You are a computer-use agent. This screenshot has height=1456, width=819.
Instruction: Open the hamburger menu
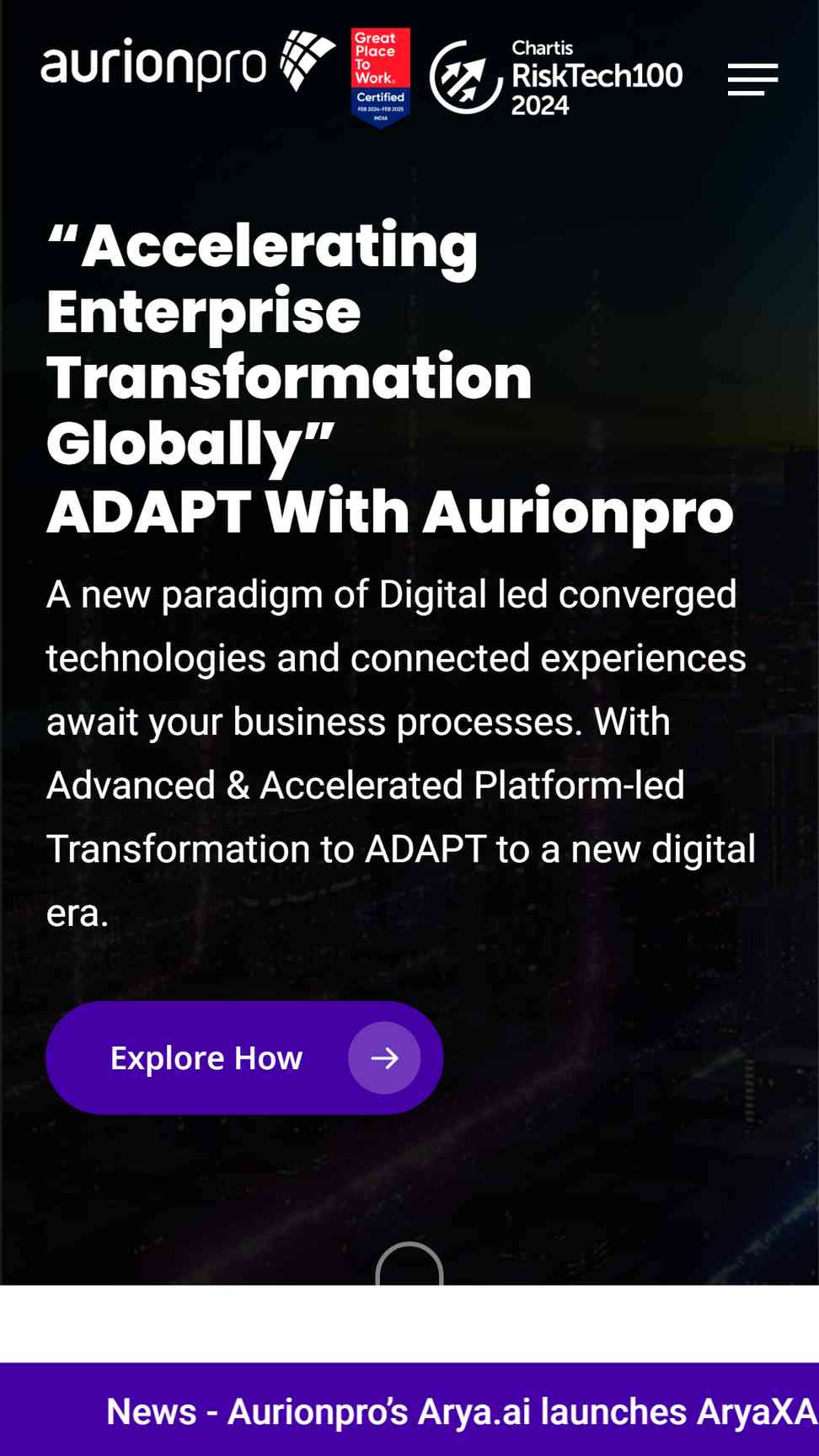(x=752, y=79)
